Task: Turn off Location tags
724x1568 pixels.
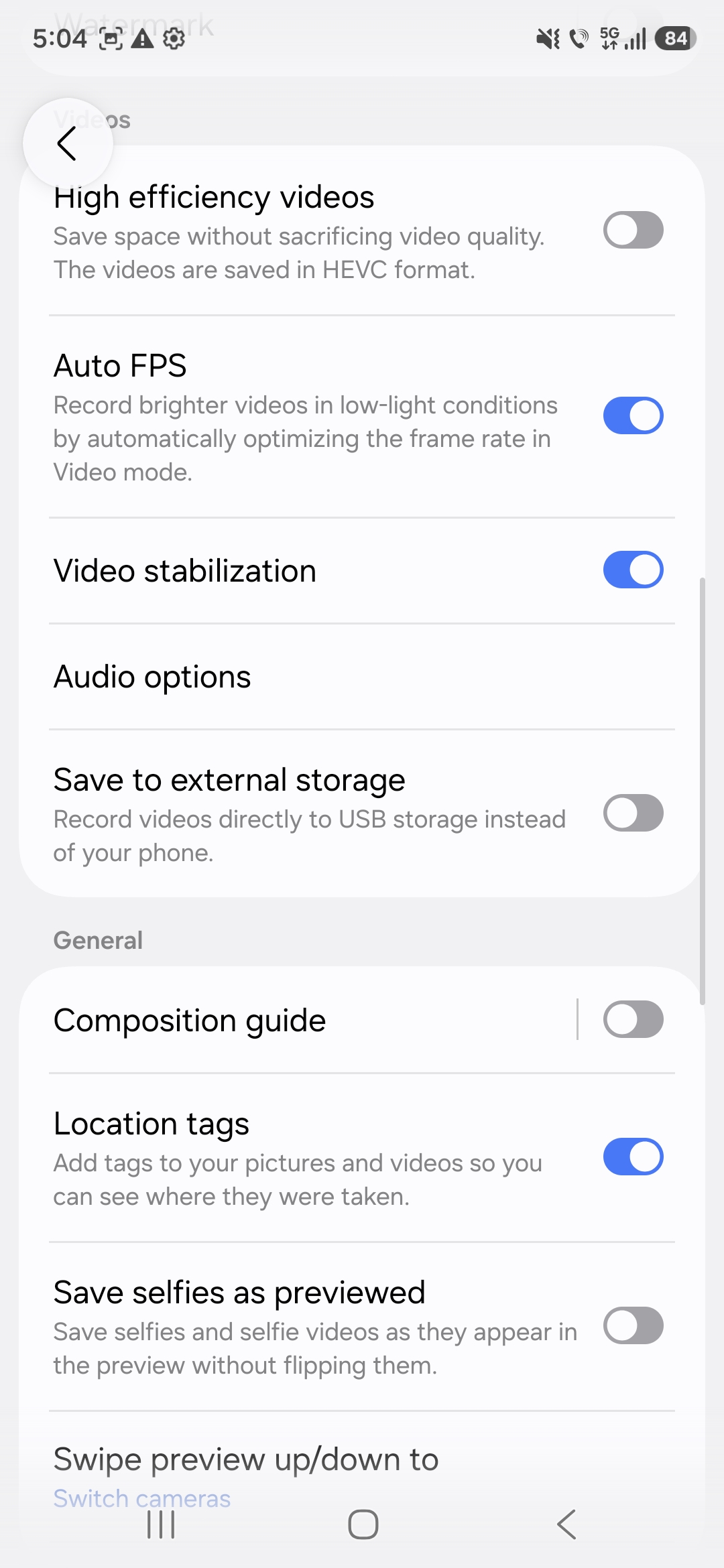Action: click(x=633, y=1157)
